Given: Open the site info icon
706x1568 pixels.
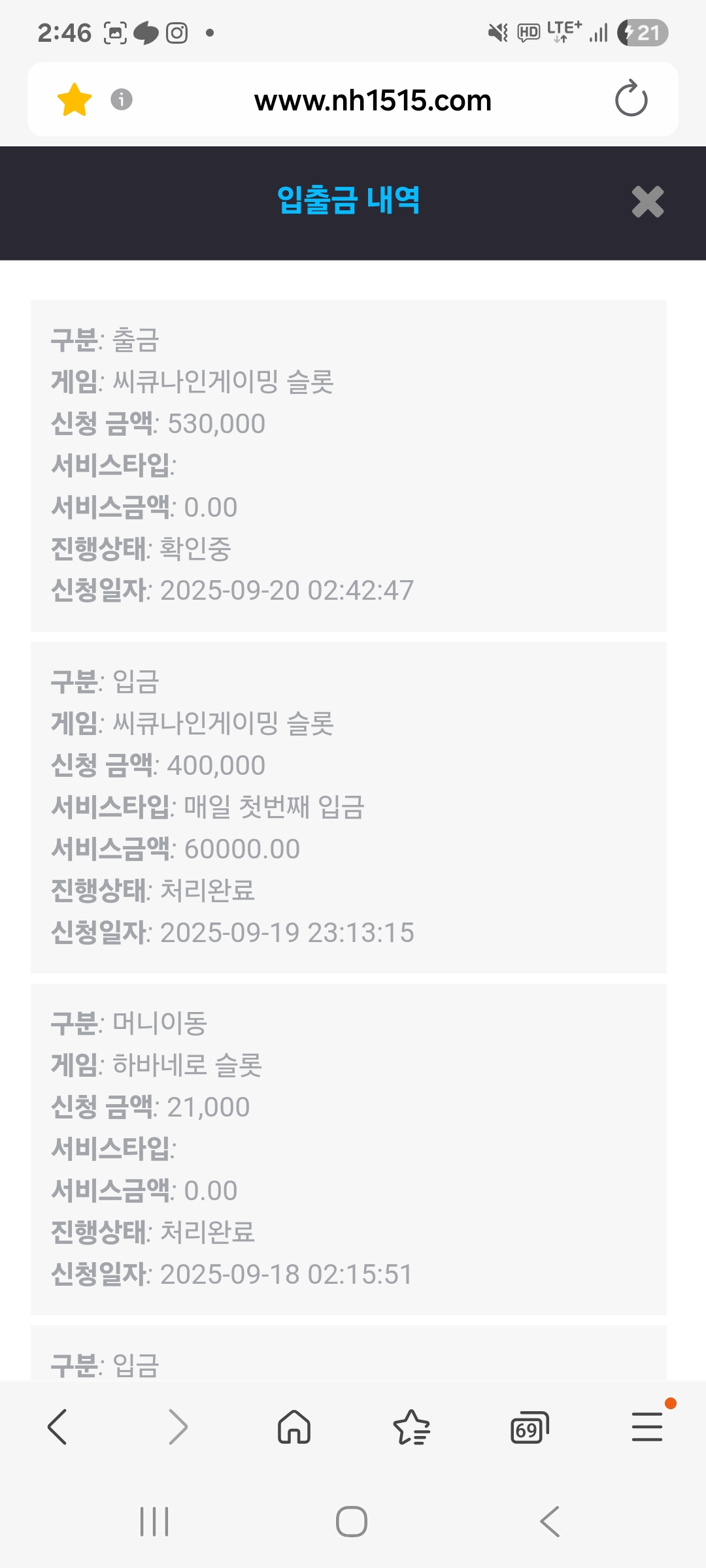Looking at the screenshot, I should [122, 99].
